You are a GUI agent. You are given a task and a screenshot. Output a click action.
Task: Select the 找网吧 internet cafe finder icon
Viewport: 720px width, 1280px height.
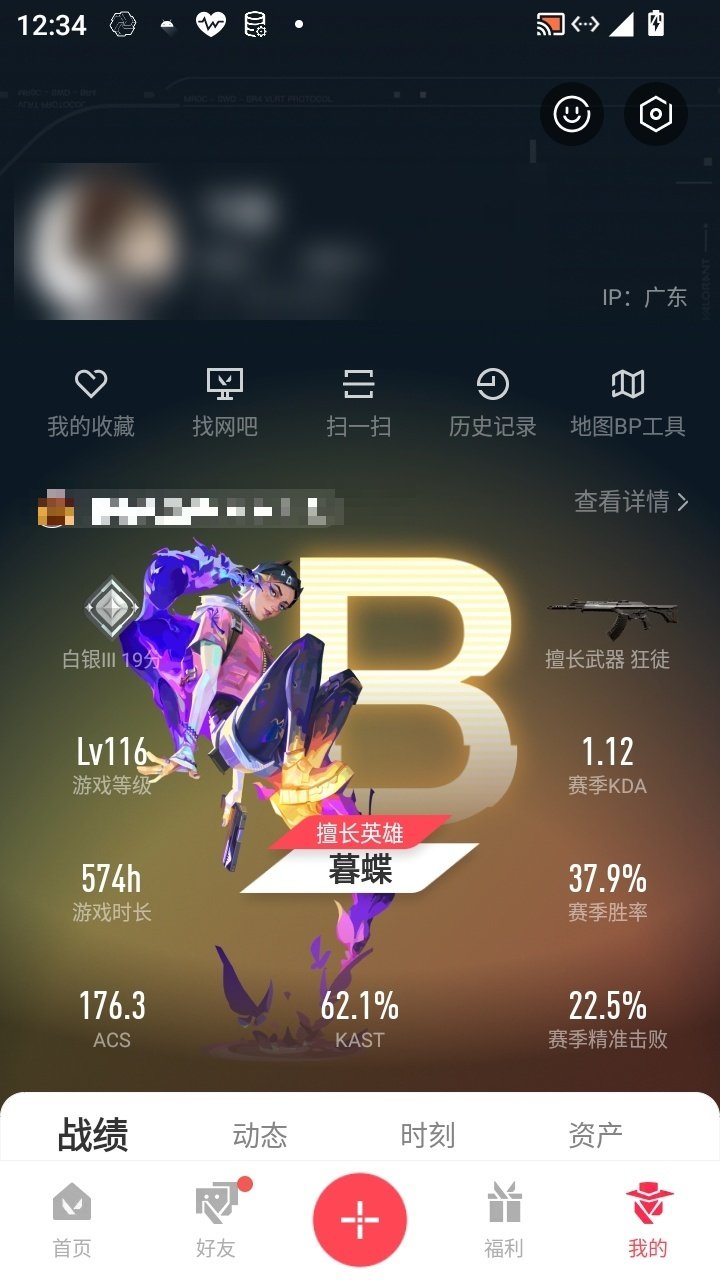pos(226,383)
